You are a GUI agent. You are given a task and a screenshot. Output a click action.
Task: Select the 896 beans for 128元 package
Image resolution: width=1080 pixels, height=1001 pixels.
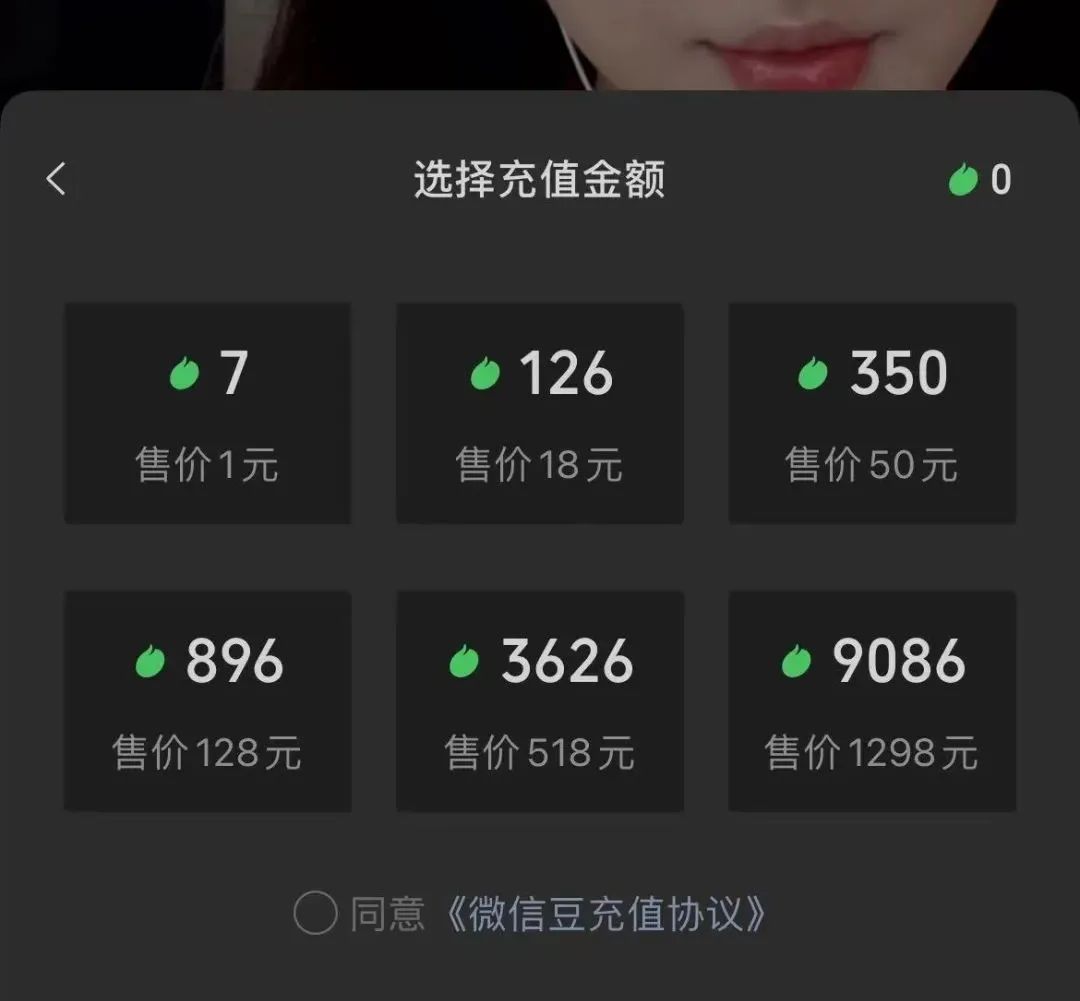[x=207, y=701]
